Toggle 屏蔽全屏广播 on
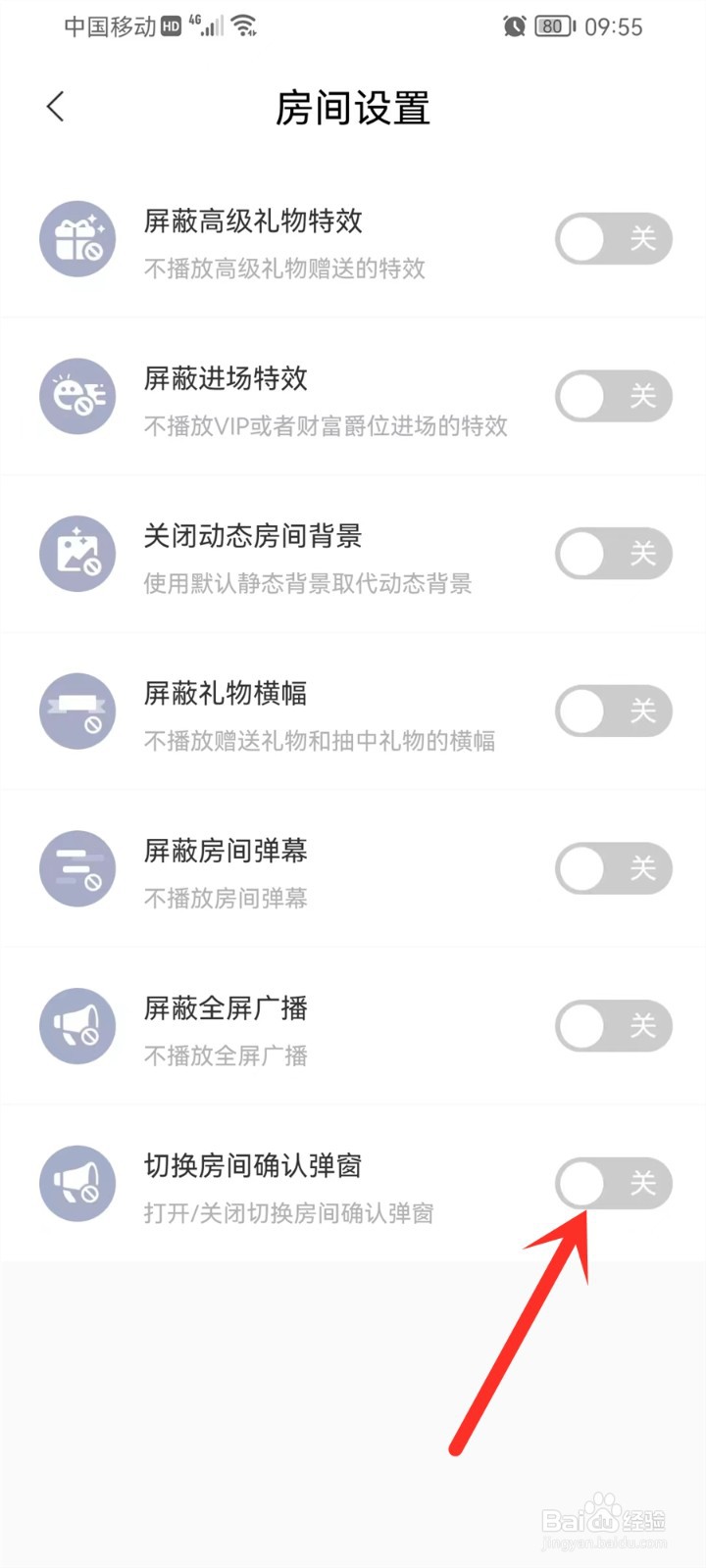This screenshot has width=706, height=1568. pyautogui.click(x=614, y=1026)
